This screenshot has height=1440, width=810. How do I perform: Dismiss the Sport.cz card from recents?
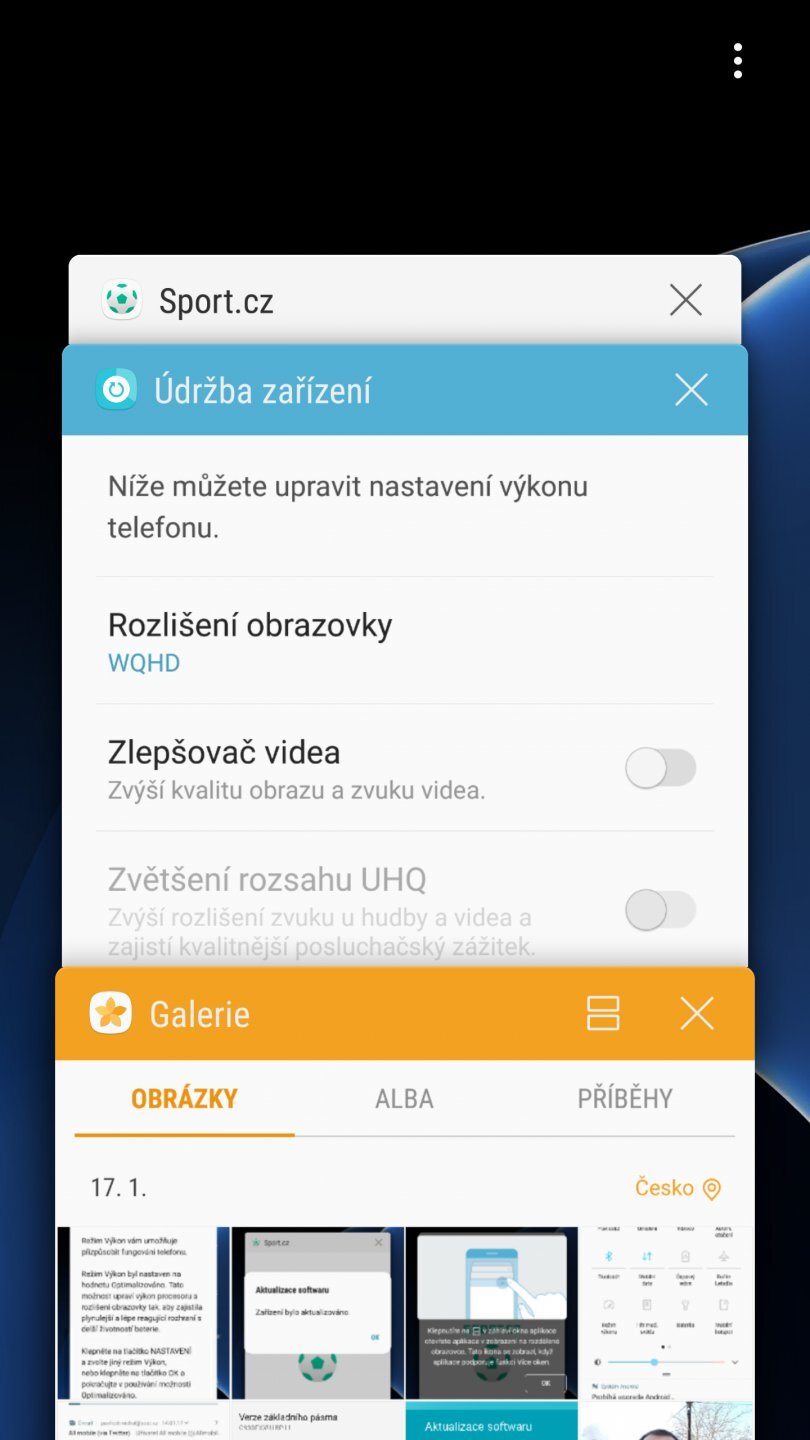(x=685, y=299)
